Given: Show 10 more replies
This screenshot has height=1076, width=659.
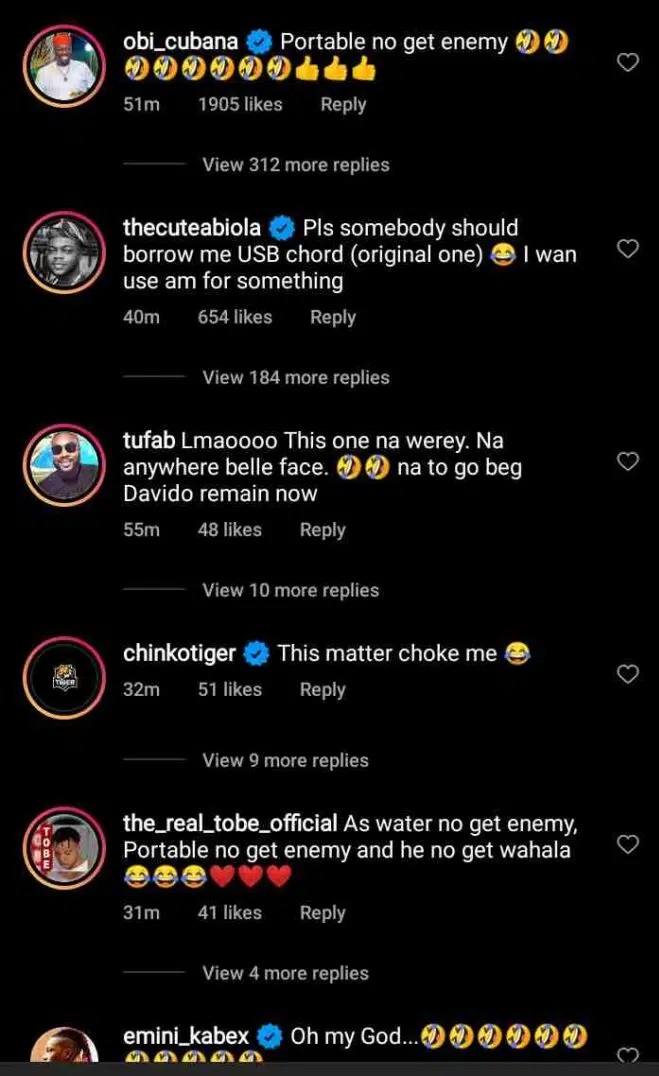Looking at the screenshot, I should click(x=290, y=590).
